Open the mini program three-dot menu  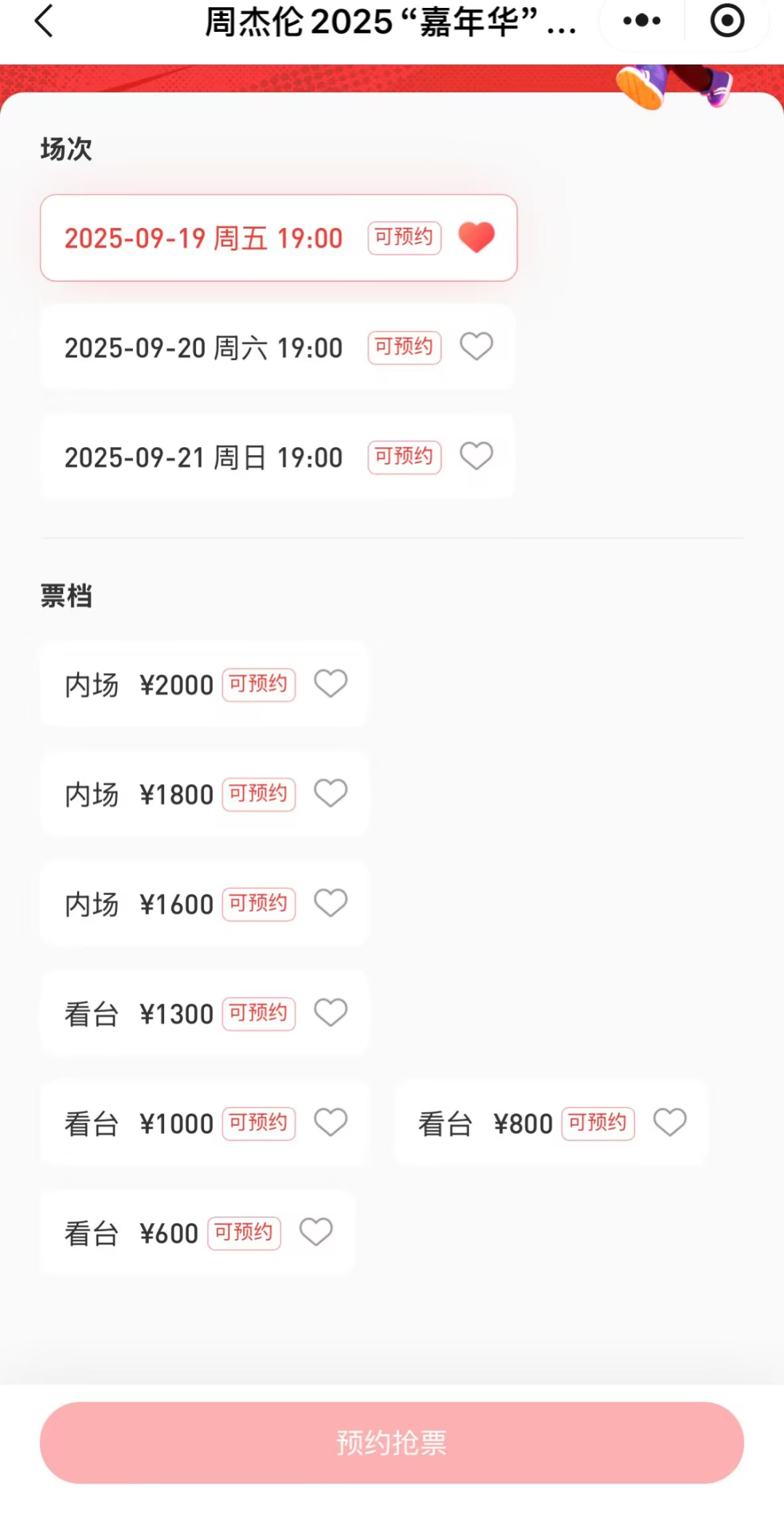pos(642,21)
